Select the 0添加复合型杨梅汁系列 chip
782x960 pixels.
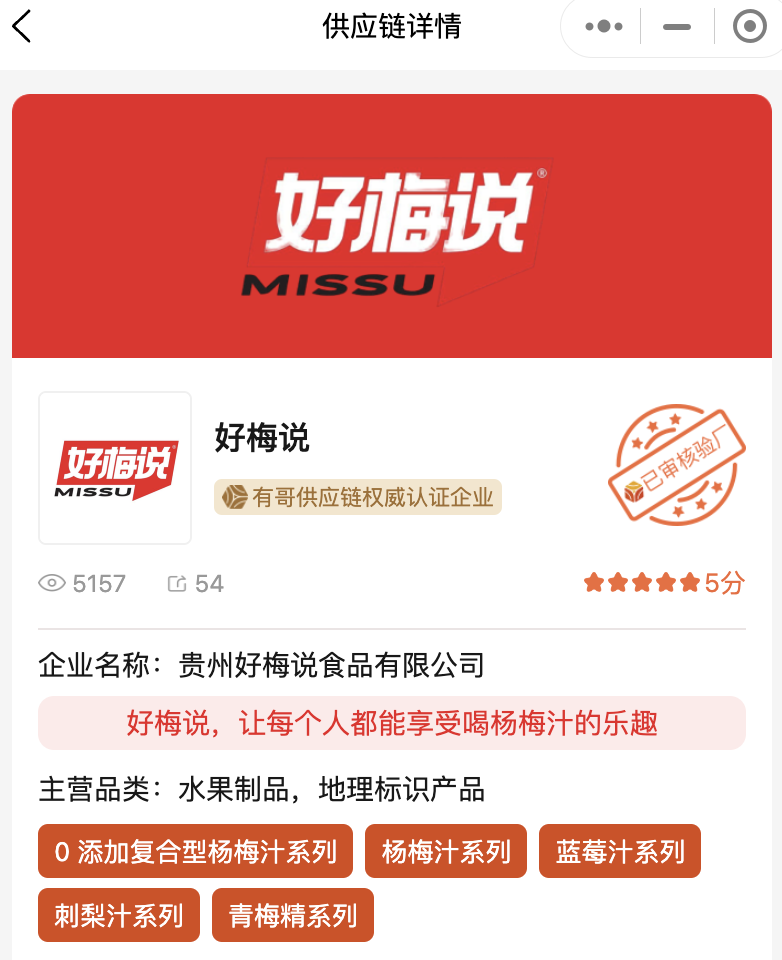[195, 852]
